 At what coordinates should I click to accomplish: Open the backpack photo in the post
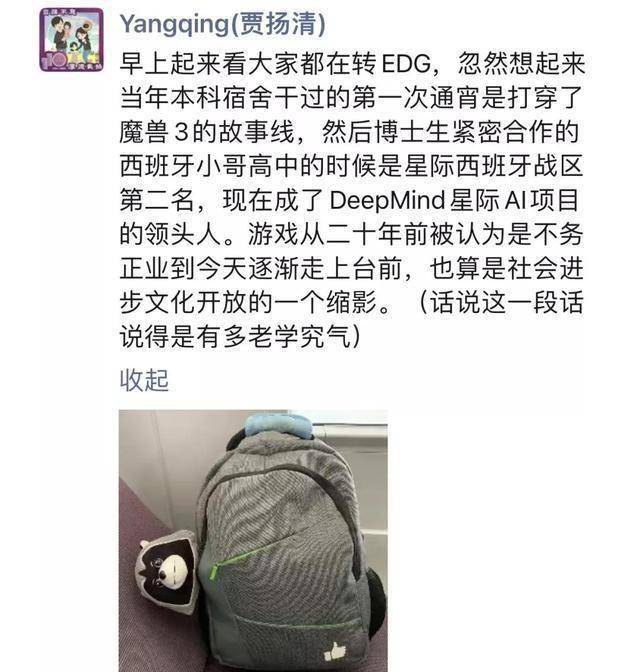[x=253, y=541]
